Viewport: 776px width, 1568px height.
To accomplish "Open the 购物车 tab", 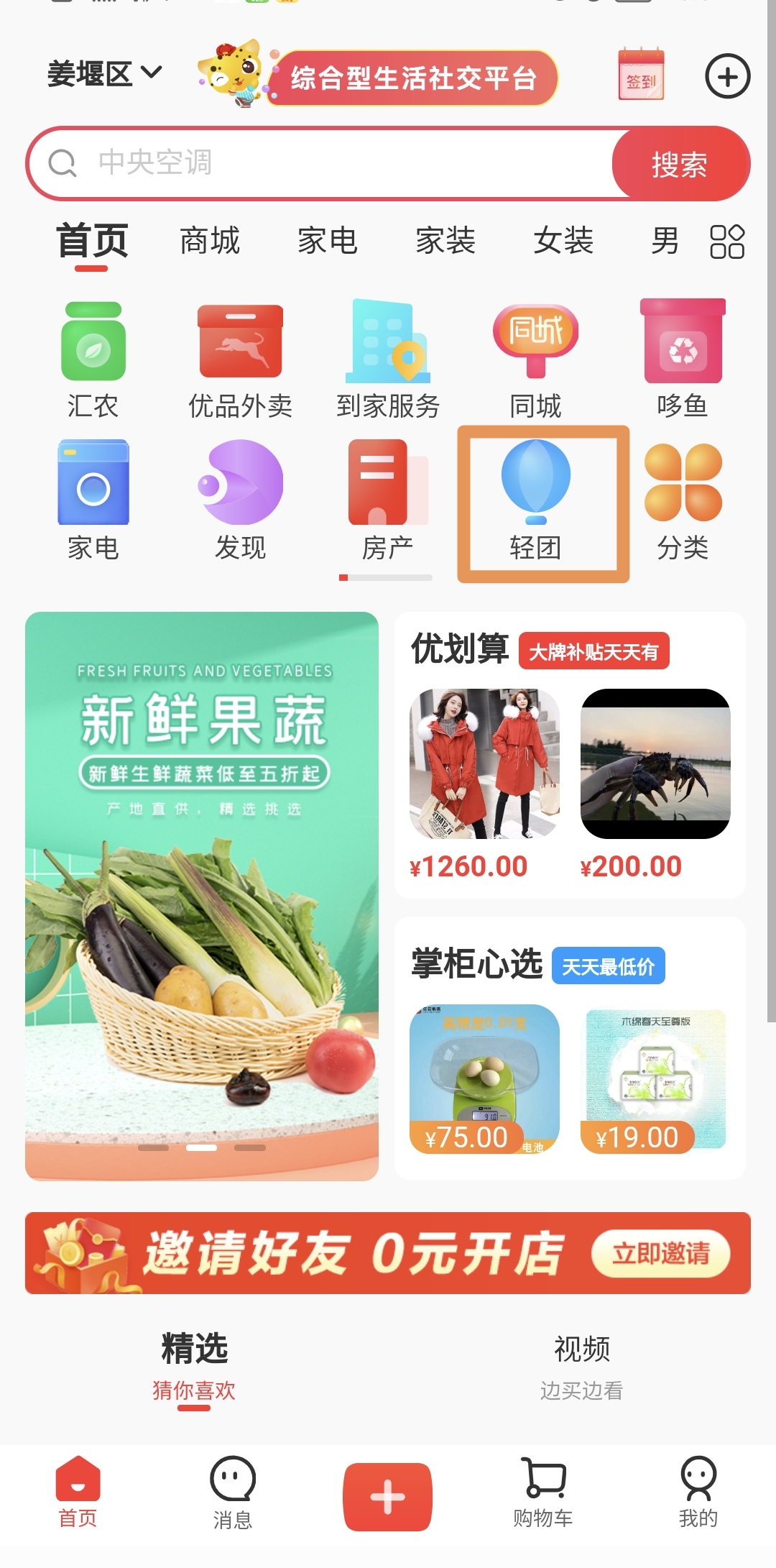I will point(543,1492).
